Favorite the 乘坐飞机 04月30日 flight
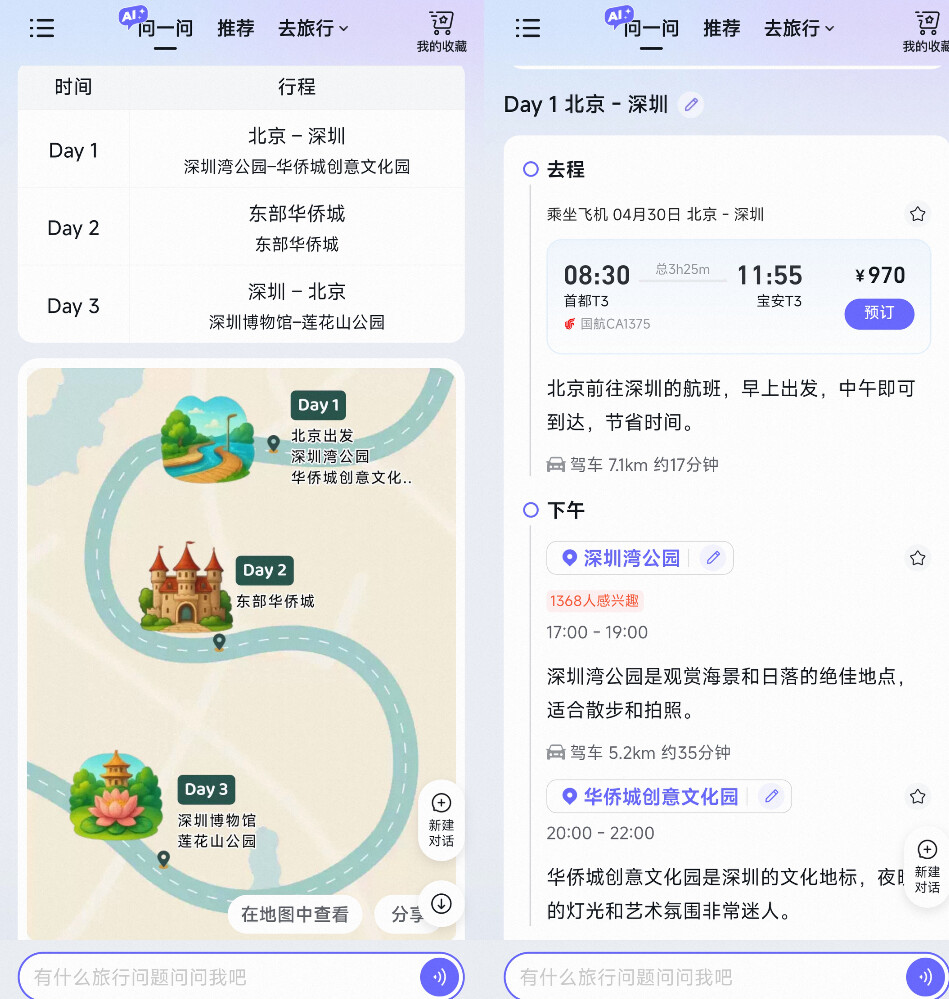 (917, 214)
